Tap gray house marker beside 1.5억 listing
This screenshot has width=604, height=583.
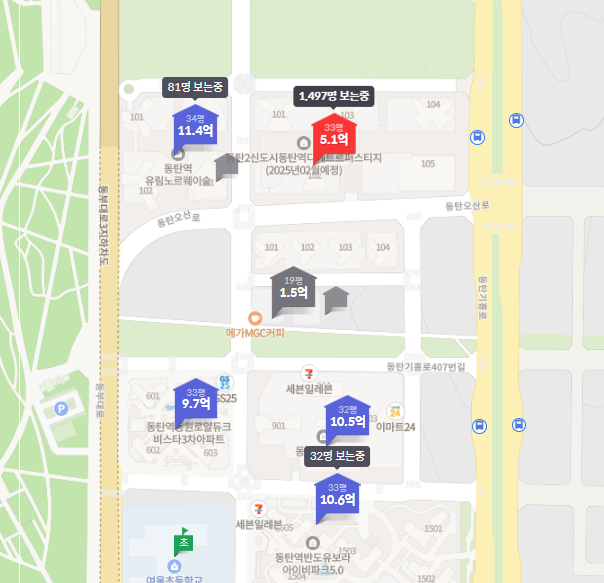pyautogui.click(x=337, y=298)
